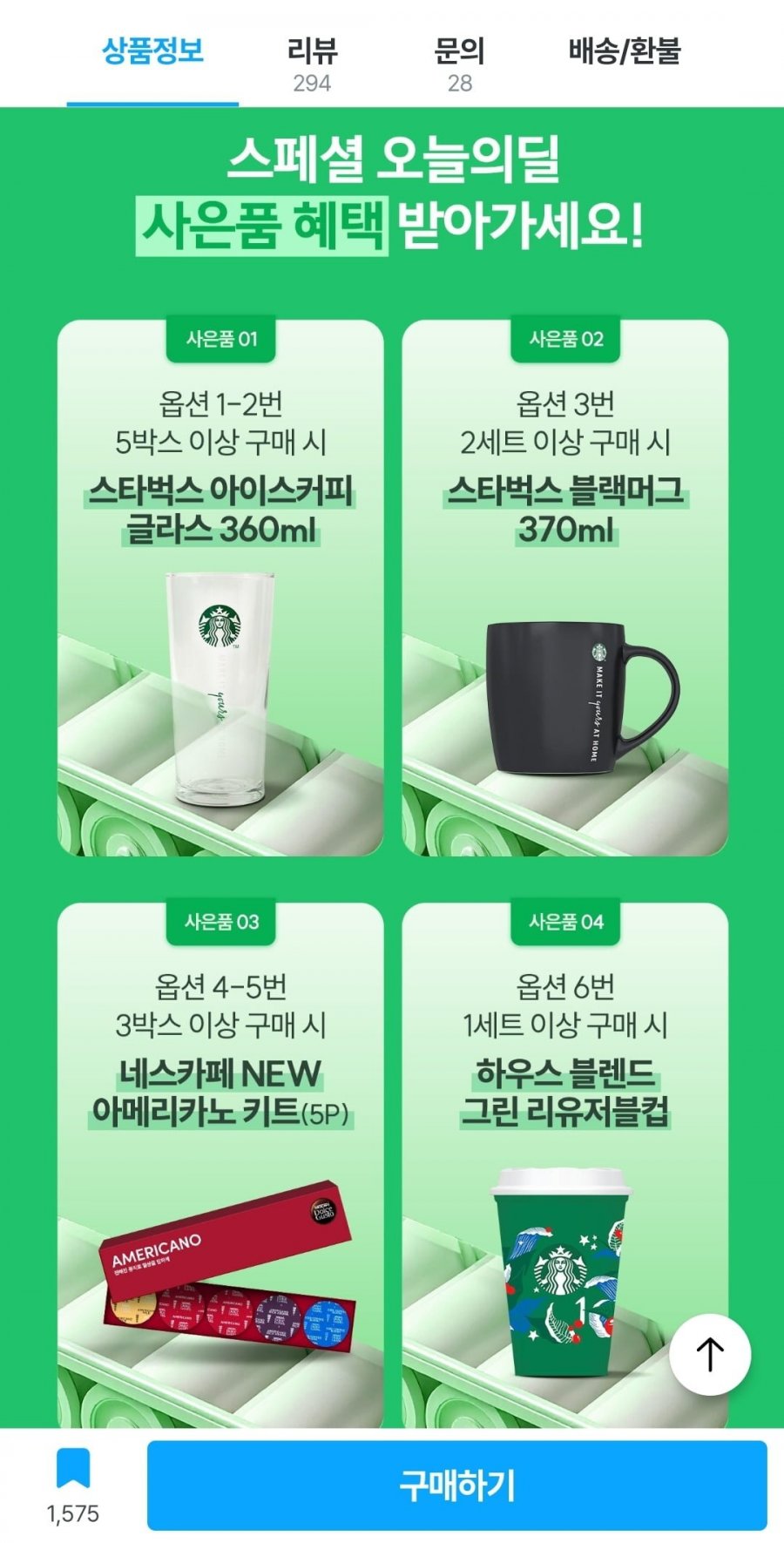The image size is (784, 1543).
Task: Bookmark this product
Action: 73,1471
